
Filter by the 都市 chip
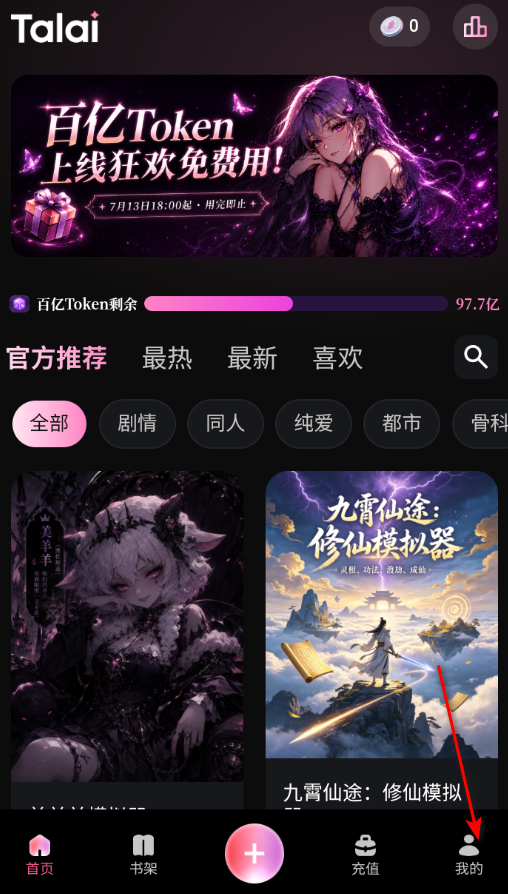401,424
